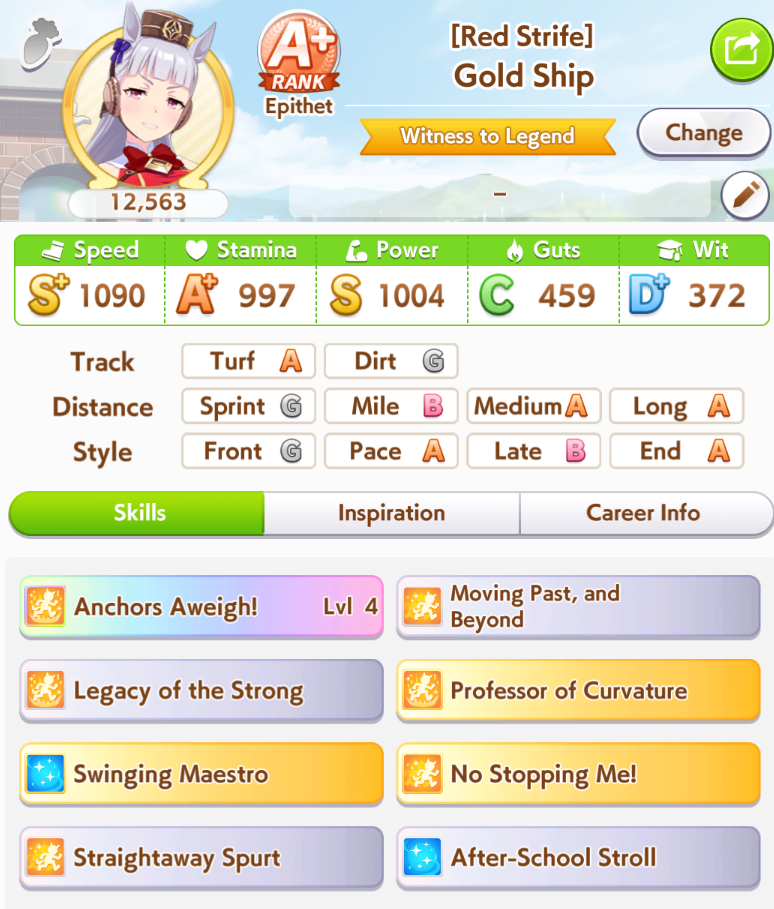This screenshot has height=909, width=774.
Task: Select the Skills tab
Action: pyautogui.click(x=138, y=513)
